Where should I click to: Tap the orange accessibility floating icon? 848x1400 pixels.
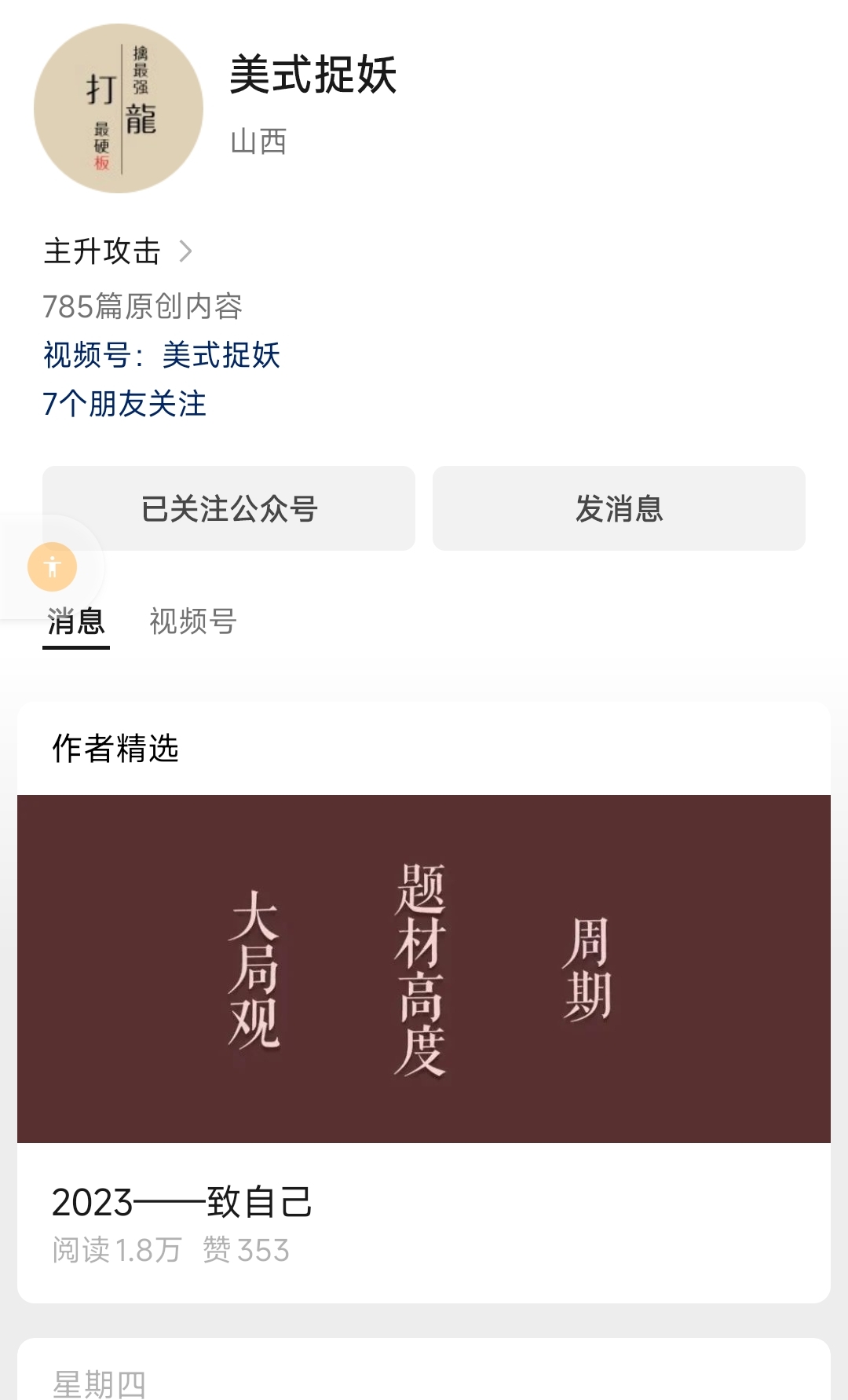(x=52, y=566)
